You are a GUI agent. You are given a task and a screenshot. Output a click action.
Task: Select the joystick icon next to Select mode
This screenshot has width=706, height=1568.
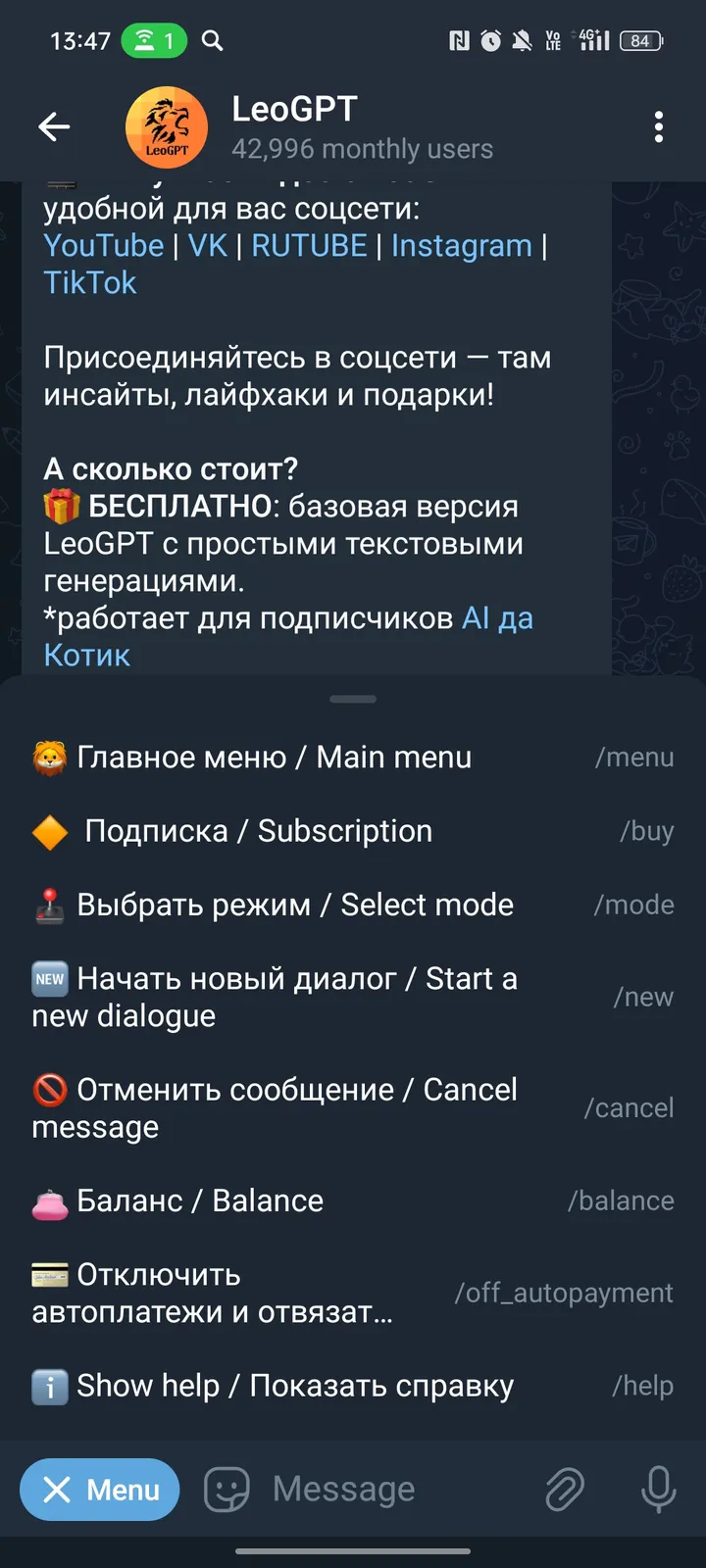[x=49, y=905]
